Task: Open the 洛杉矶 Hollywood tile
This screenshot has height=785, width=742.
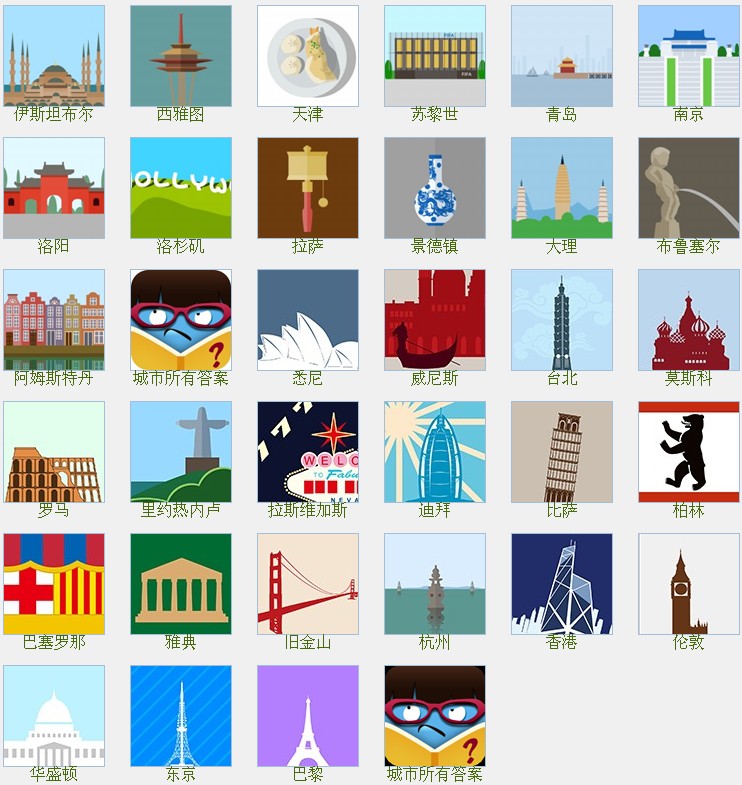Action: (181, 188)
